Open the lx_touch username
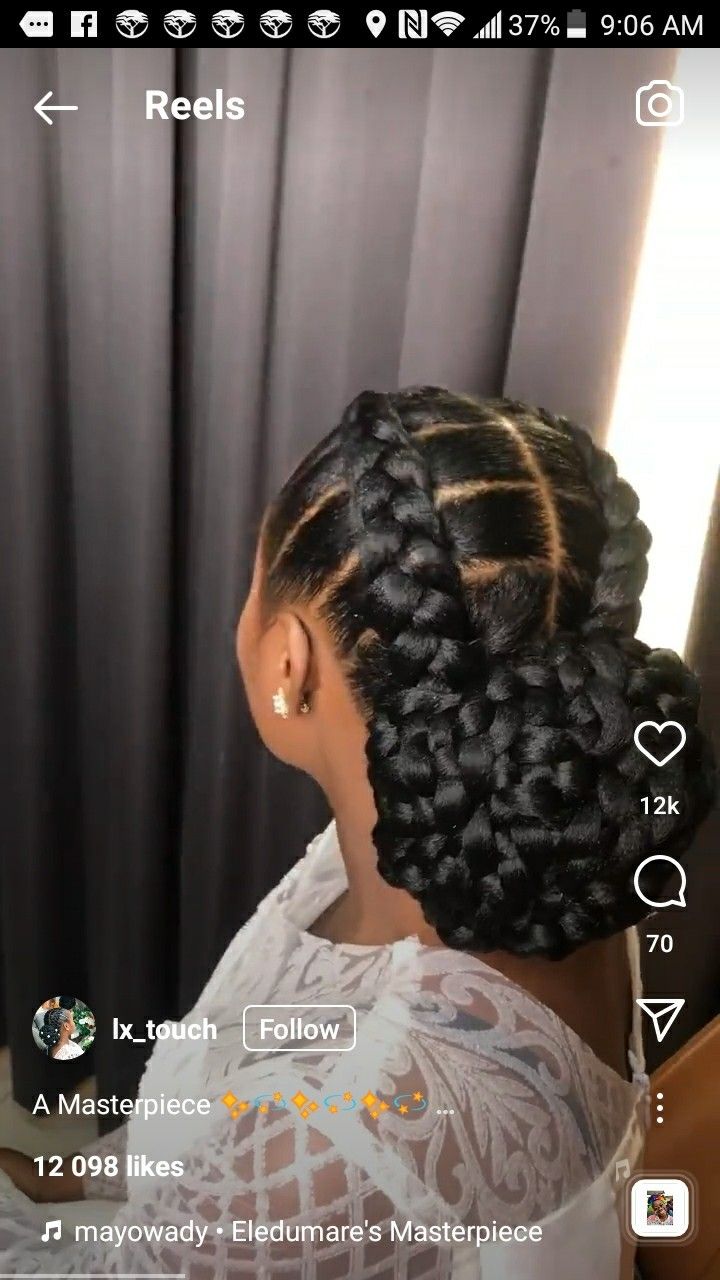This screenshot has height=1280, width=720. point(164,1029)
